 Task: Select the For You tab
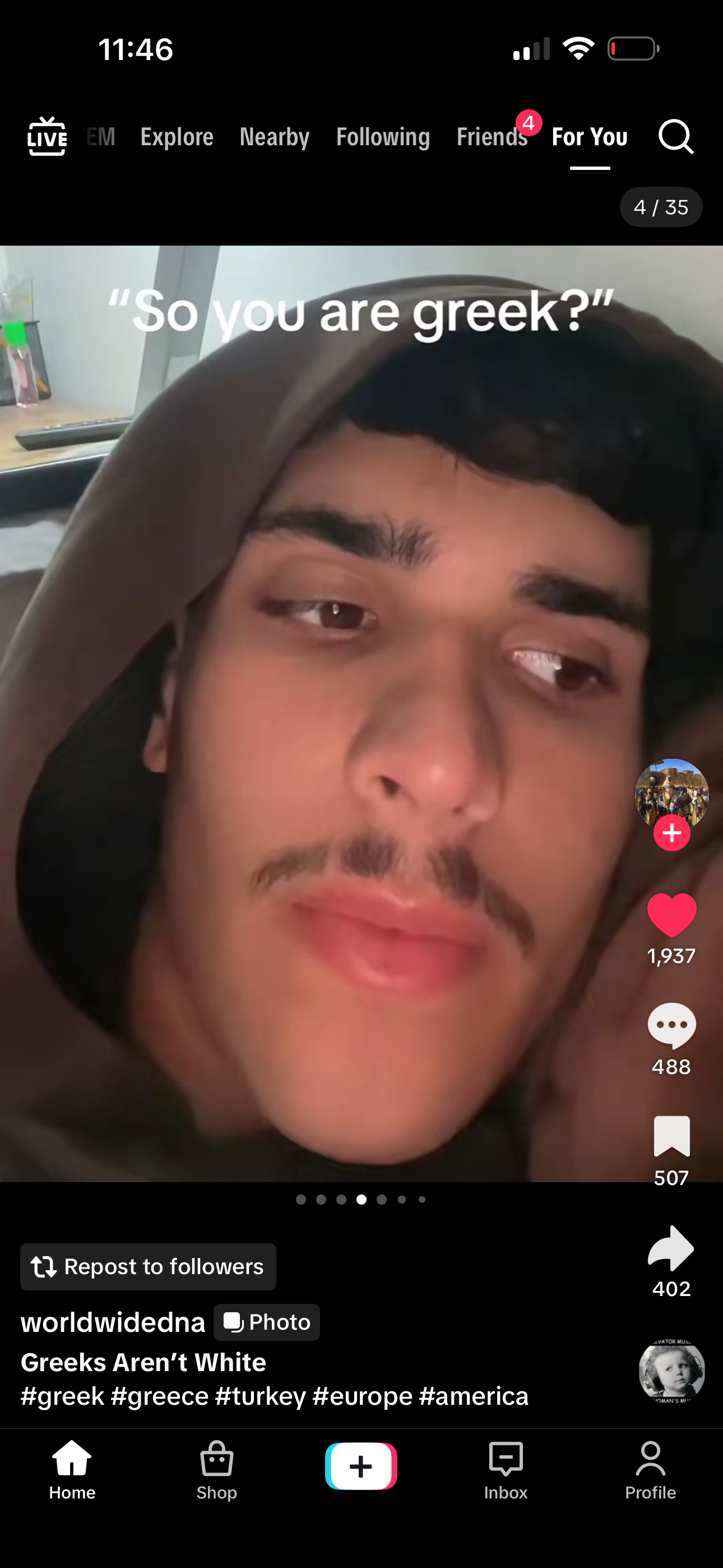[589, 137]
